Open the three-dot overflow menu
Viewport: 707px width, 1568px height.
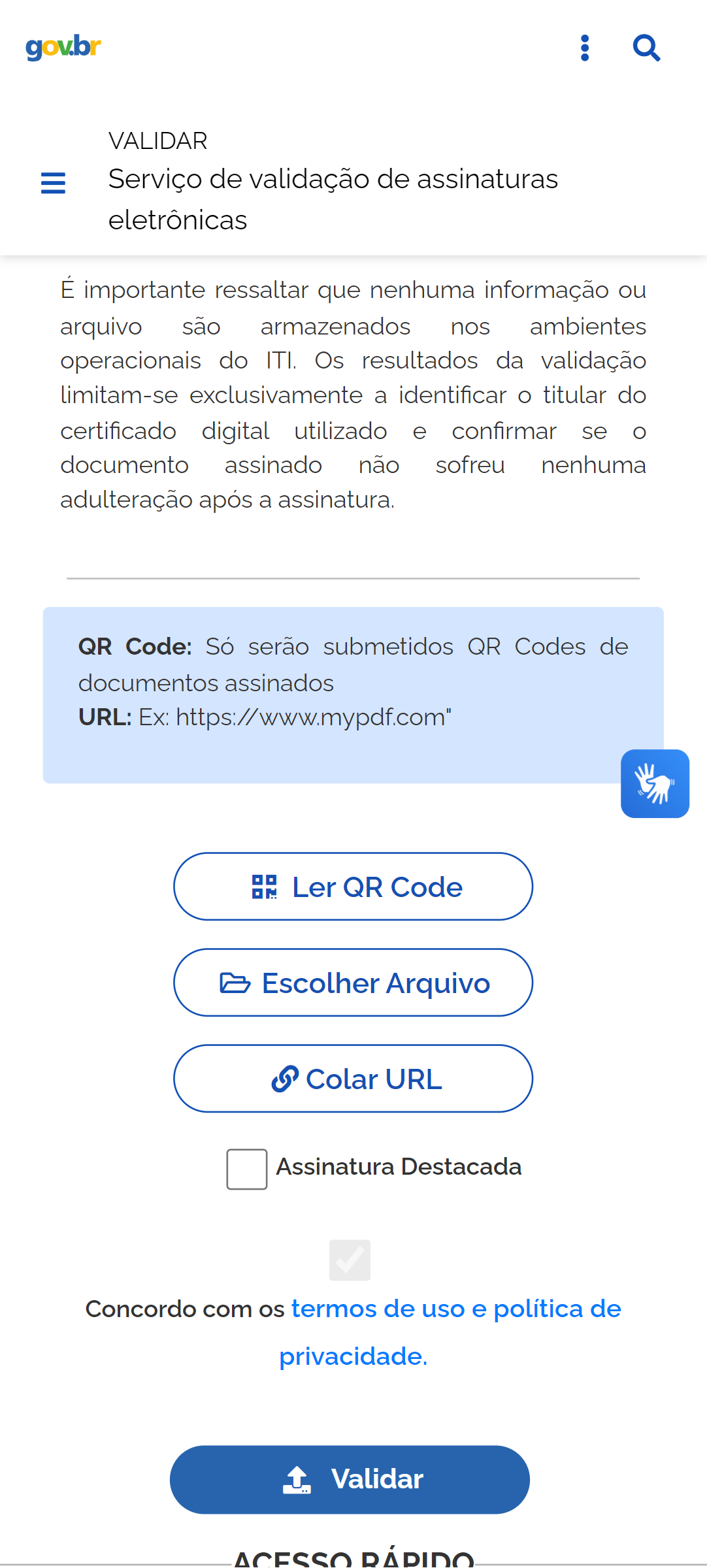point(585,48)
